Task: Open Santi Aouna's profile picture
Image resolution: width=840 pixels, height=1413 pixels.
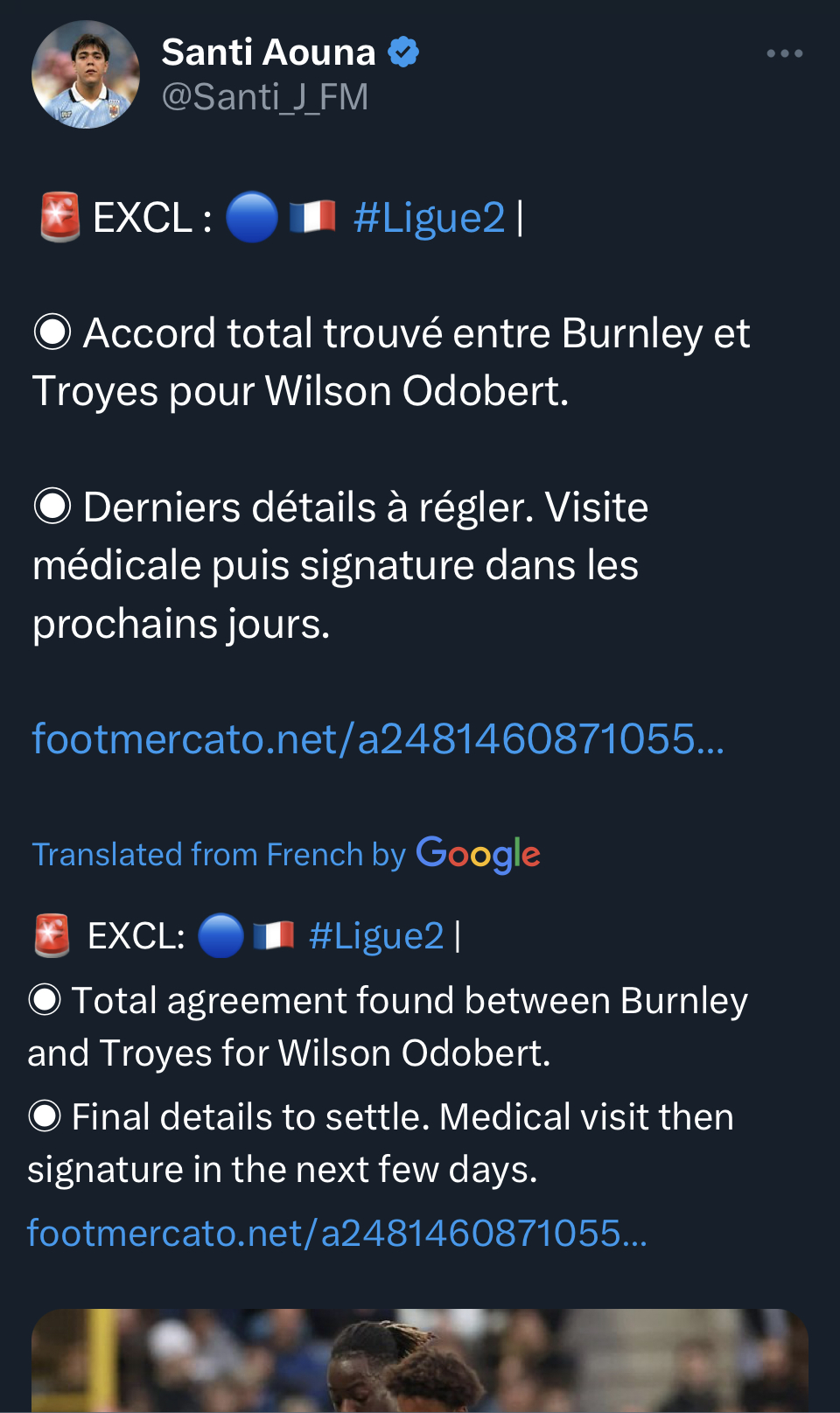Action: [85, 75]
